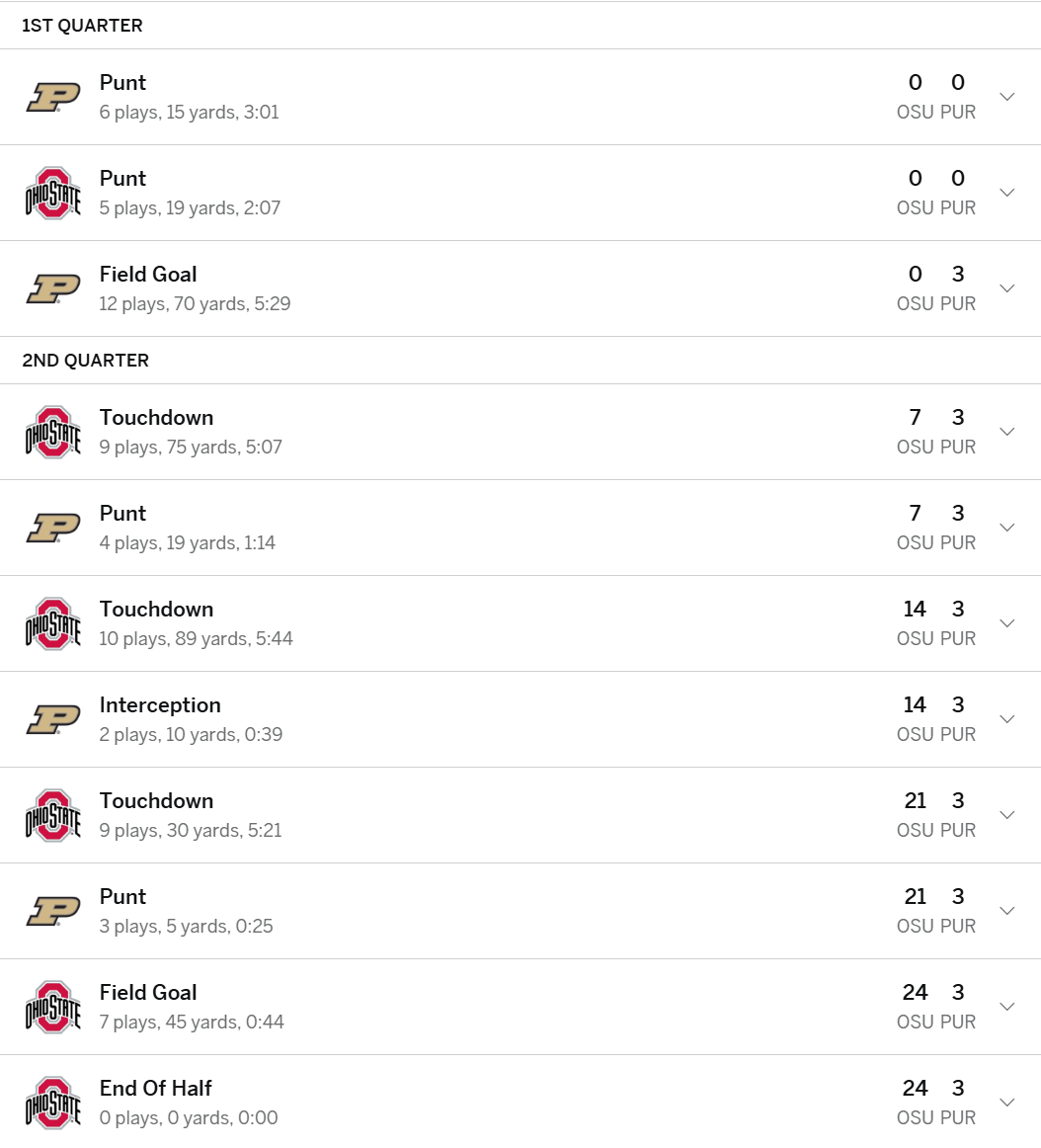Expand Ohio State's 5-play, 19-yard punt drive

(x=1006, y=193)
